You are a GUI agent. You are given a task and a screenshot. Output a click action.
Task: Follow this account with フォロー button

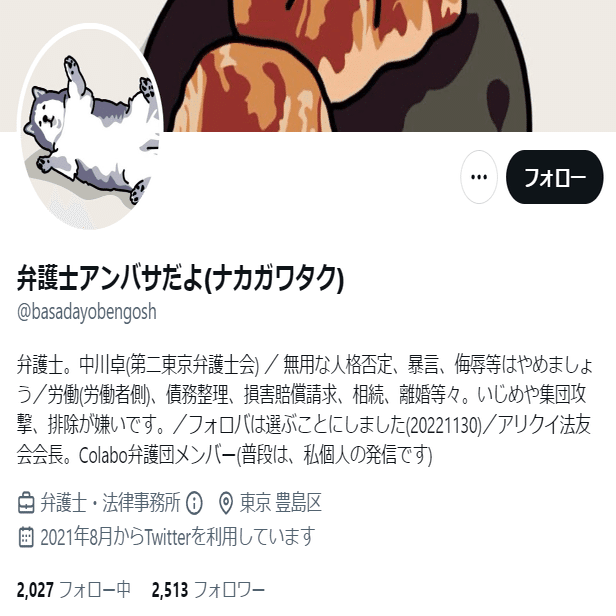[x=554, y=178]
